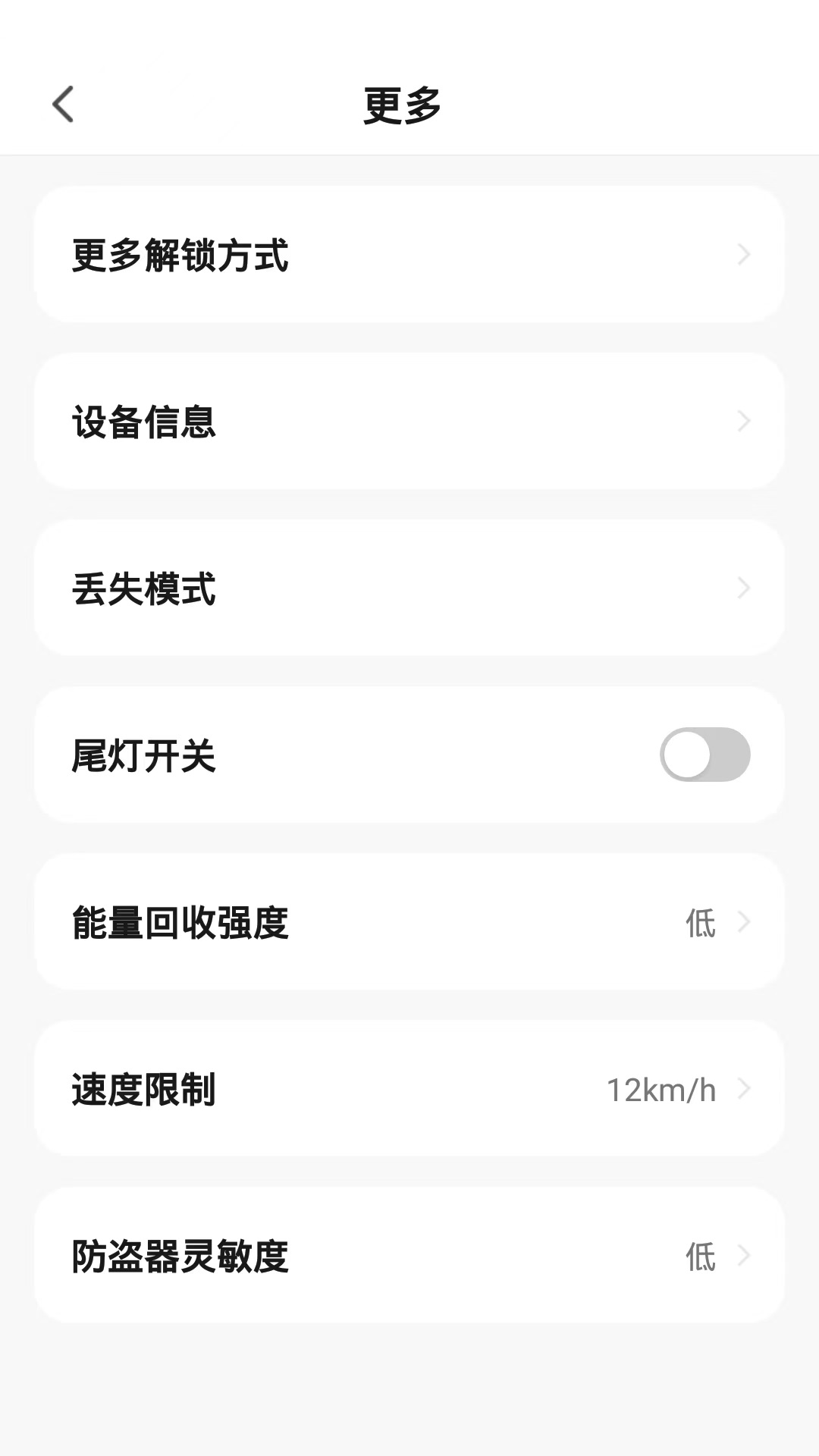The width and height of the screenshot is (819, 1456).
Task: Adjust 防盗器灵敏度 setting
Action: click(409, 1256)
